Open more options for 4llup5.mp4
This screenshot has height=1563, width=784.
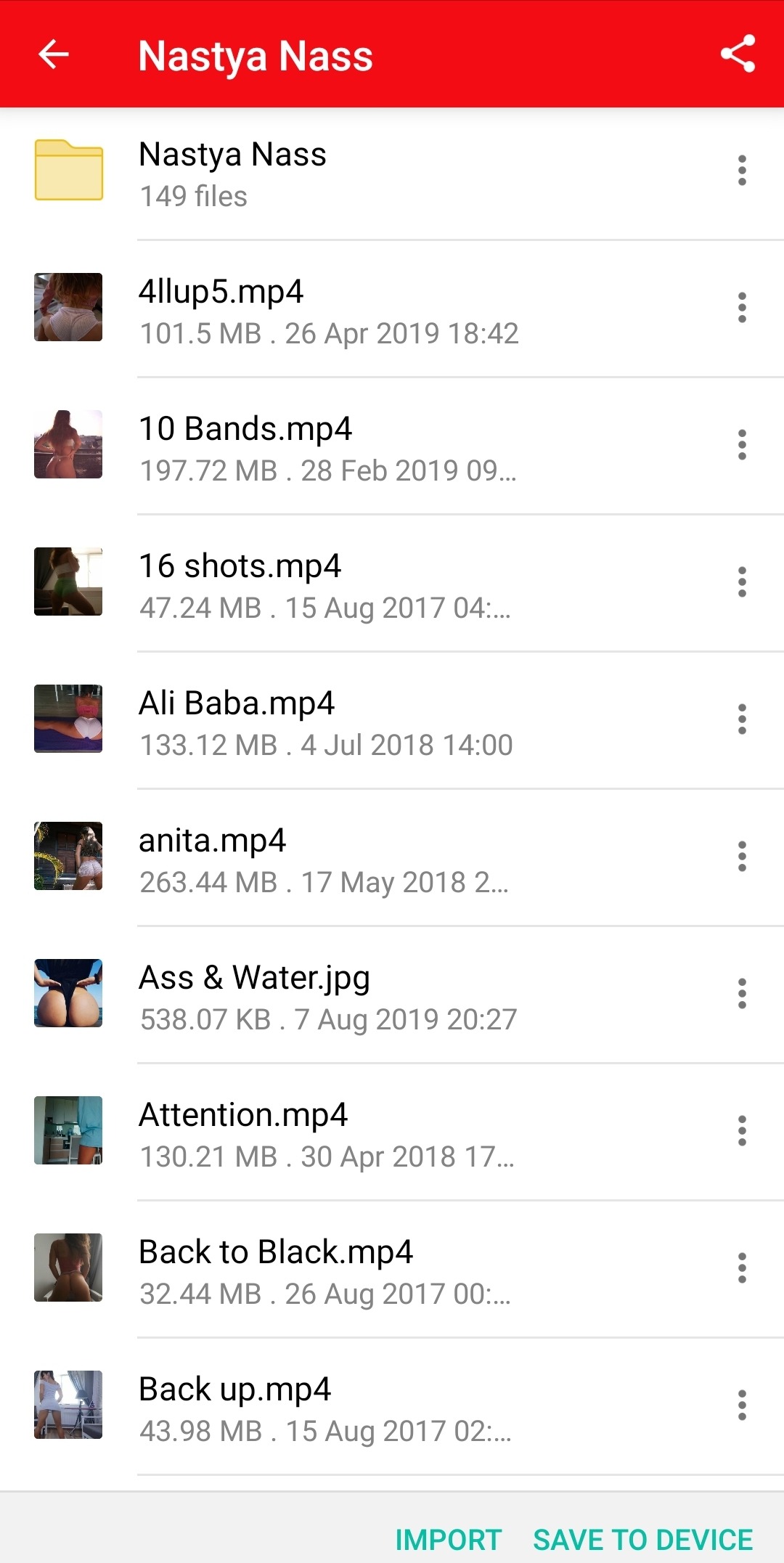tap(741, 308)
